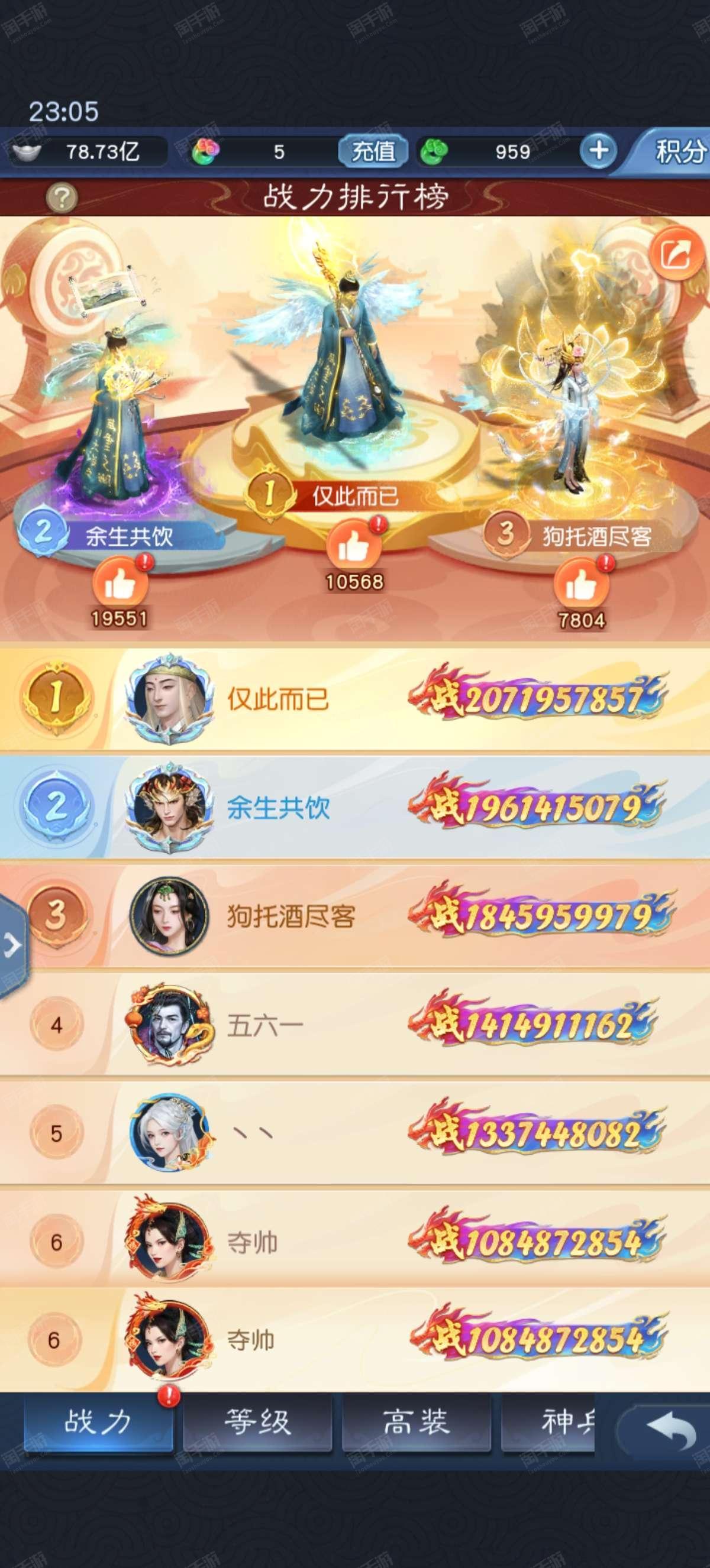This screenshot has height=1568, width=710.
Task: Open 仅此而已's row in the ranking list
Action: [354, 699]
